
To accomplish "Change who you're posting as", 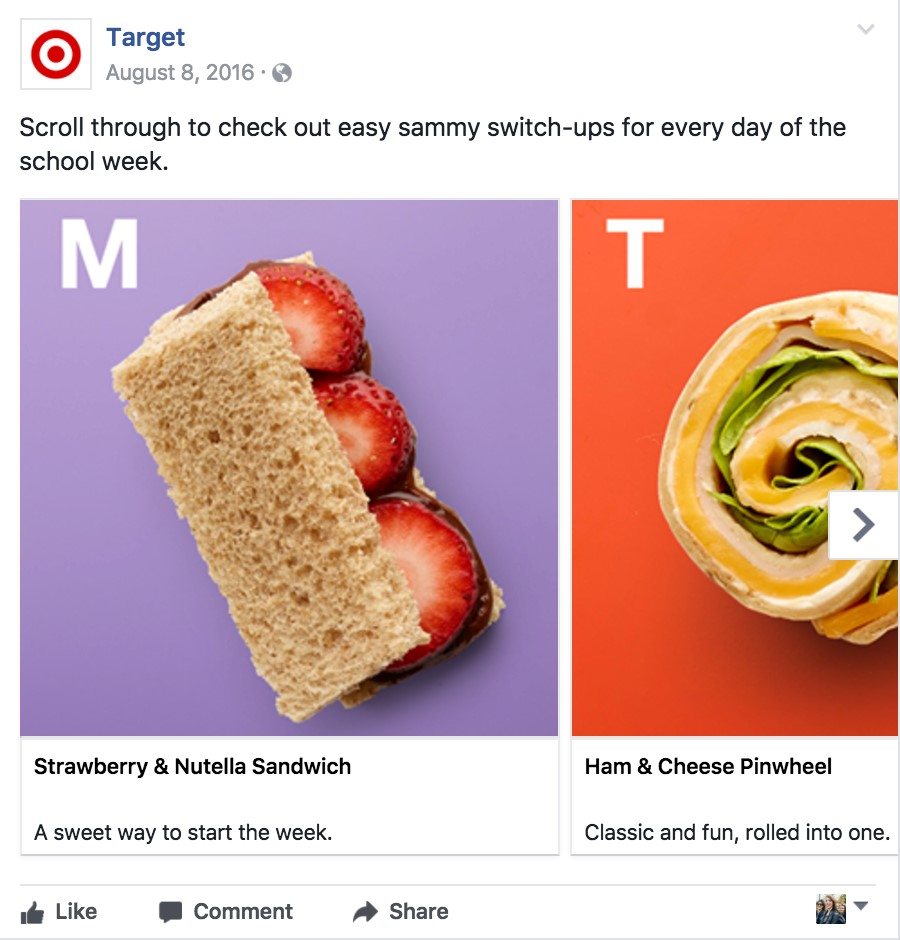I will (x=842, y=908).
